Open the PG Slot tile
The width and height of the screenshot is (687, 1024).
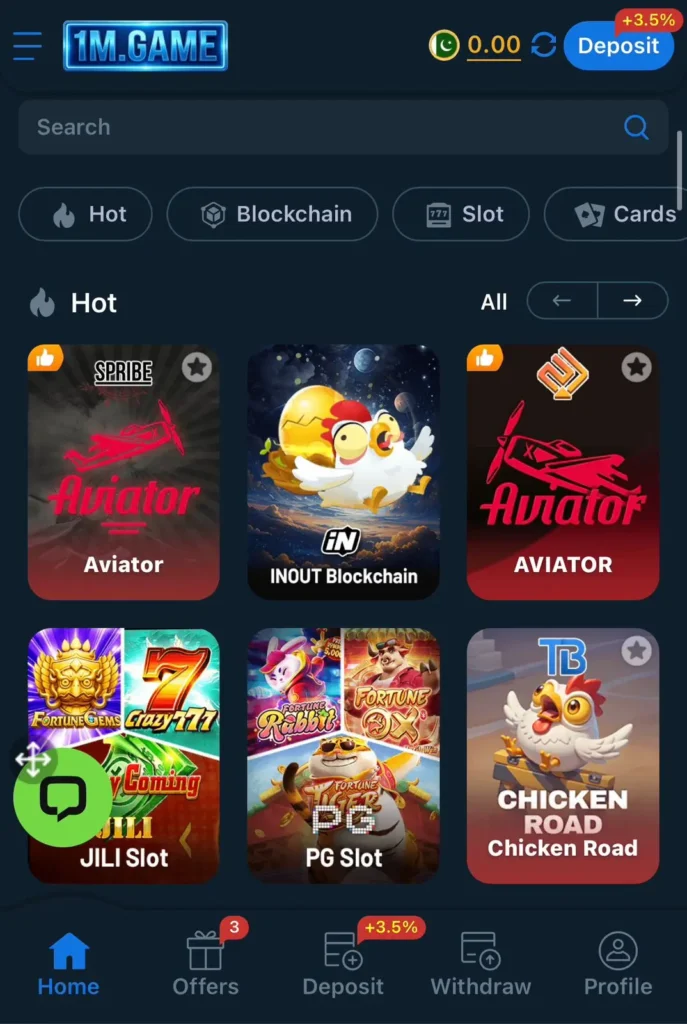click(x=343, y=755)
